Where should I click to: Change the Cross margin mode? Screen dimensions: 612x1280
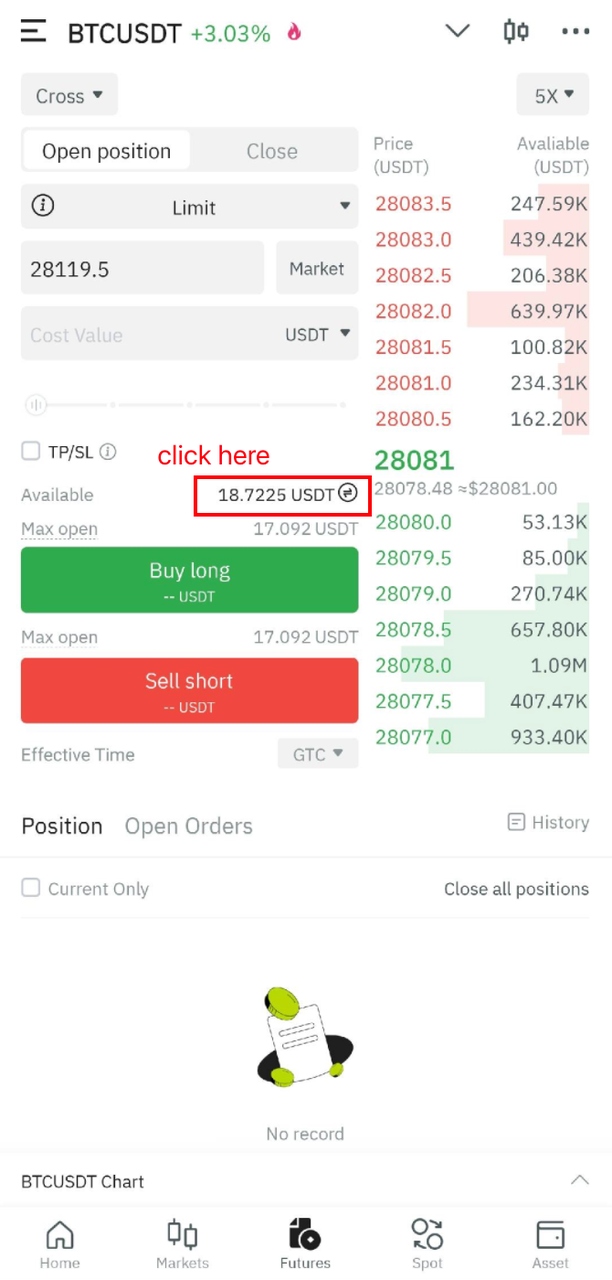tap(69, 96)
